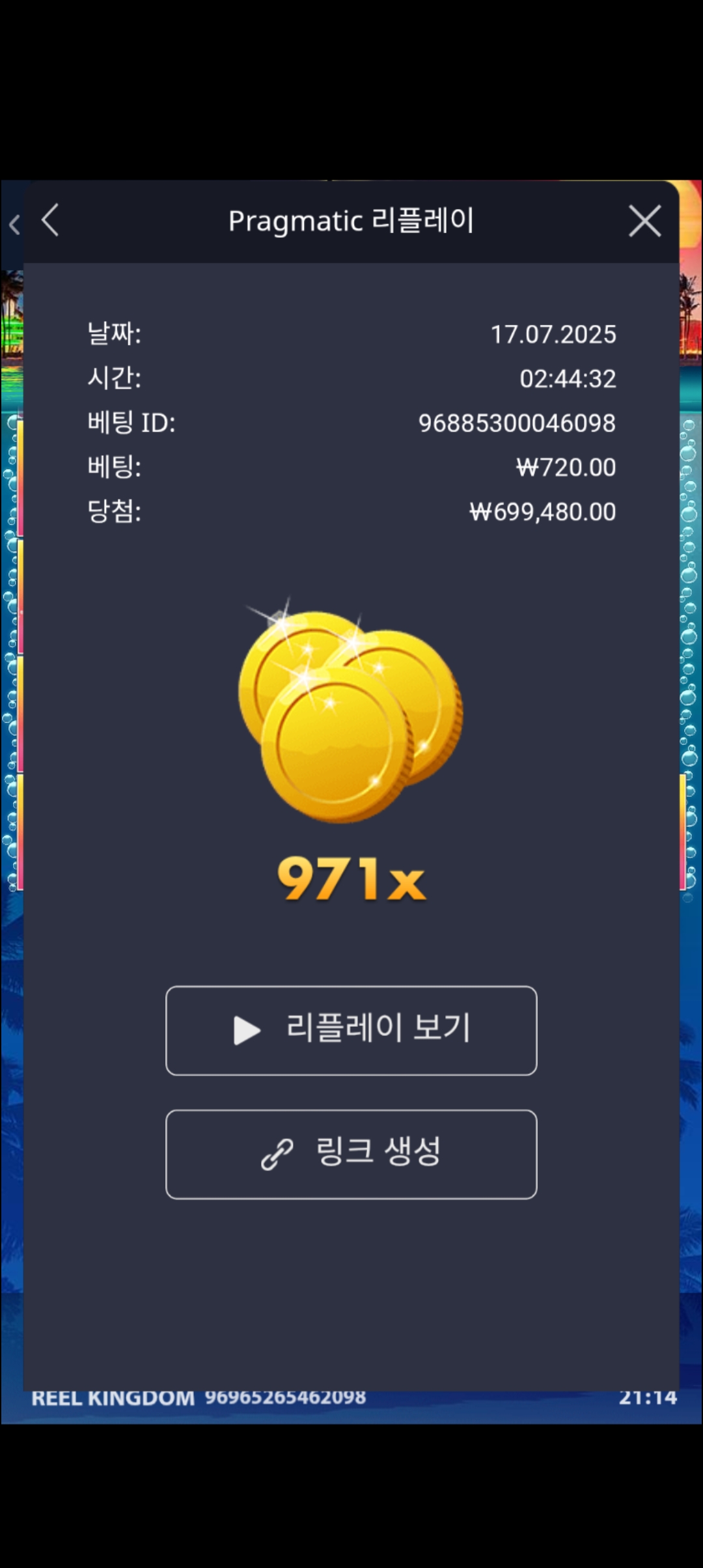Generate a share link with 링크 생성
Image resolution: width=703 pixels, height=1568 pixels.
click(x=351, y=1154)
